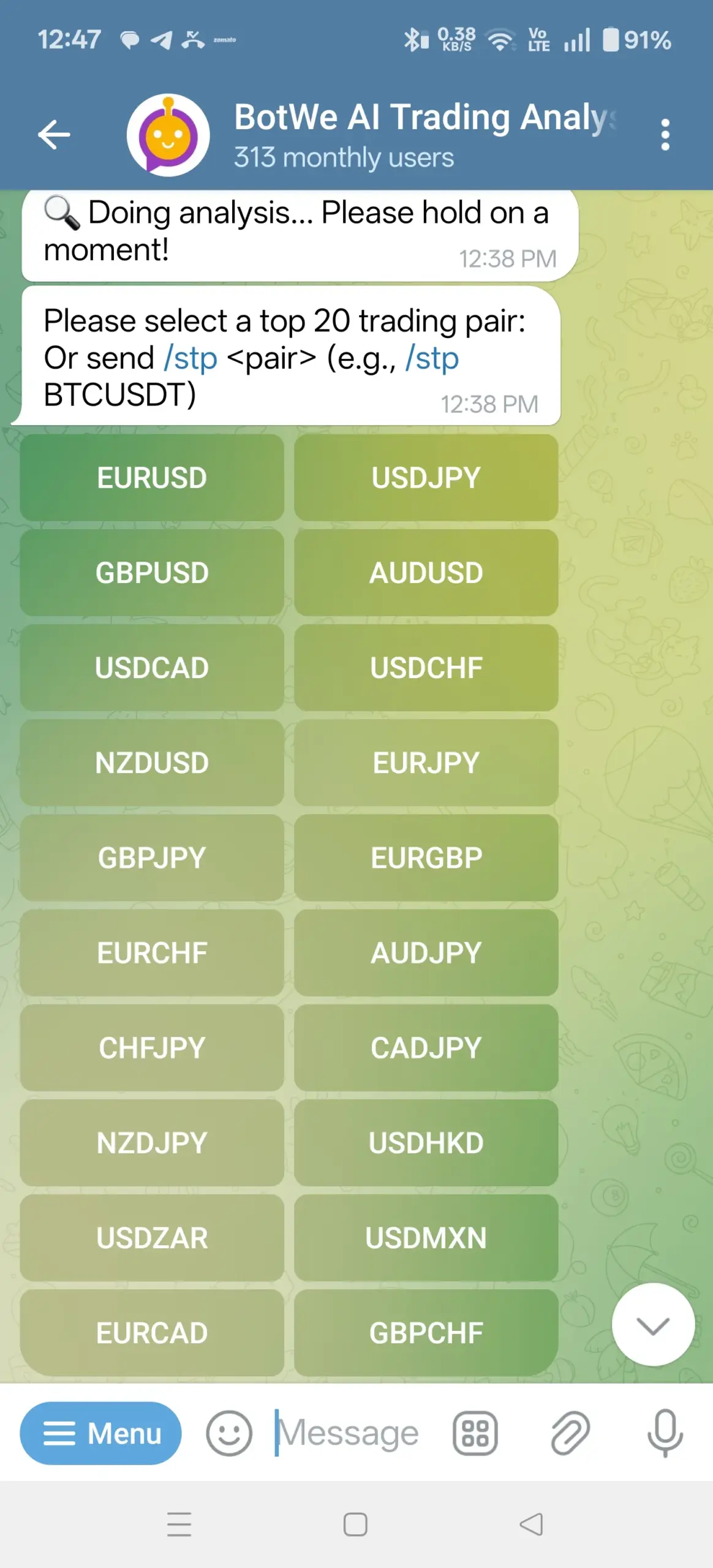Tap the USDZAR button
Screen dimensions: 713x1568
pos(152,1238)
